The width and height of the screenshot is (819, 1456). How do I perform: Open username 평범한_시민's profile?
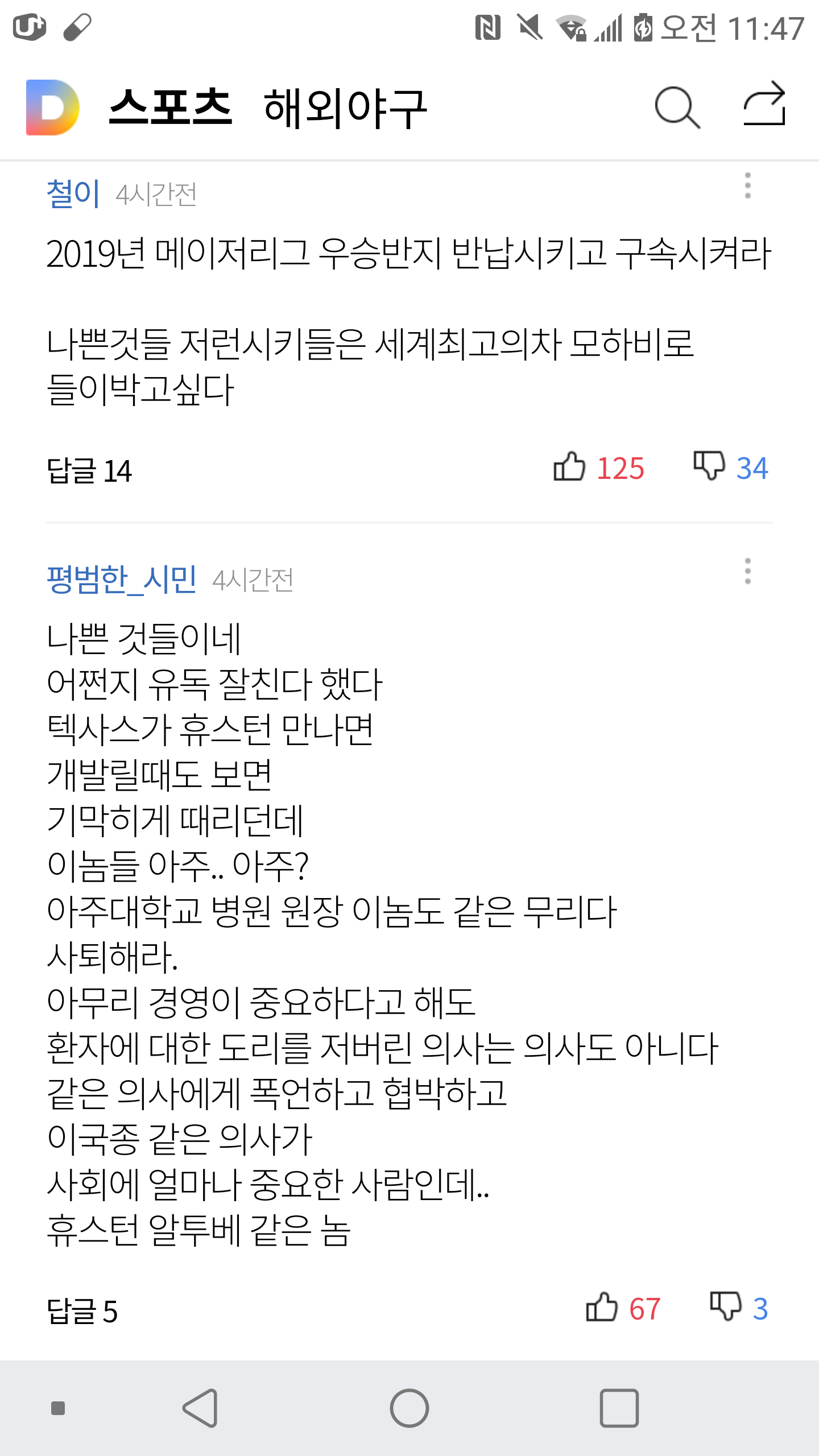[122, 580]
